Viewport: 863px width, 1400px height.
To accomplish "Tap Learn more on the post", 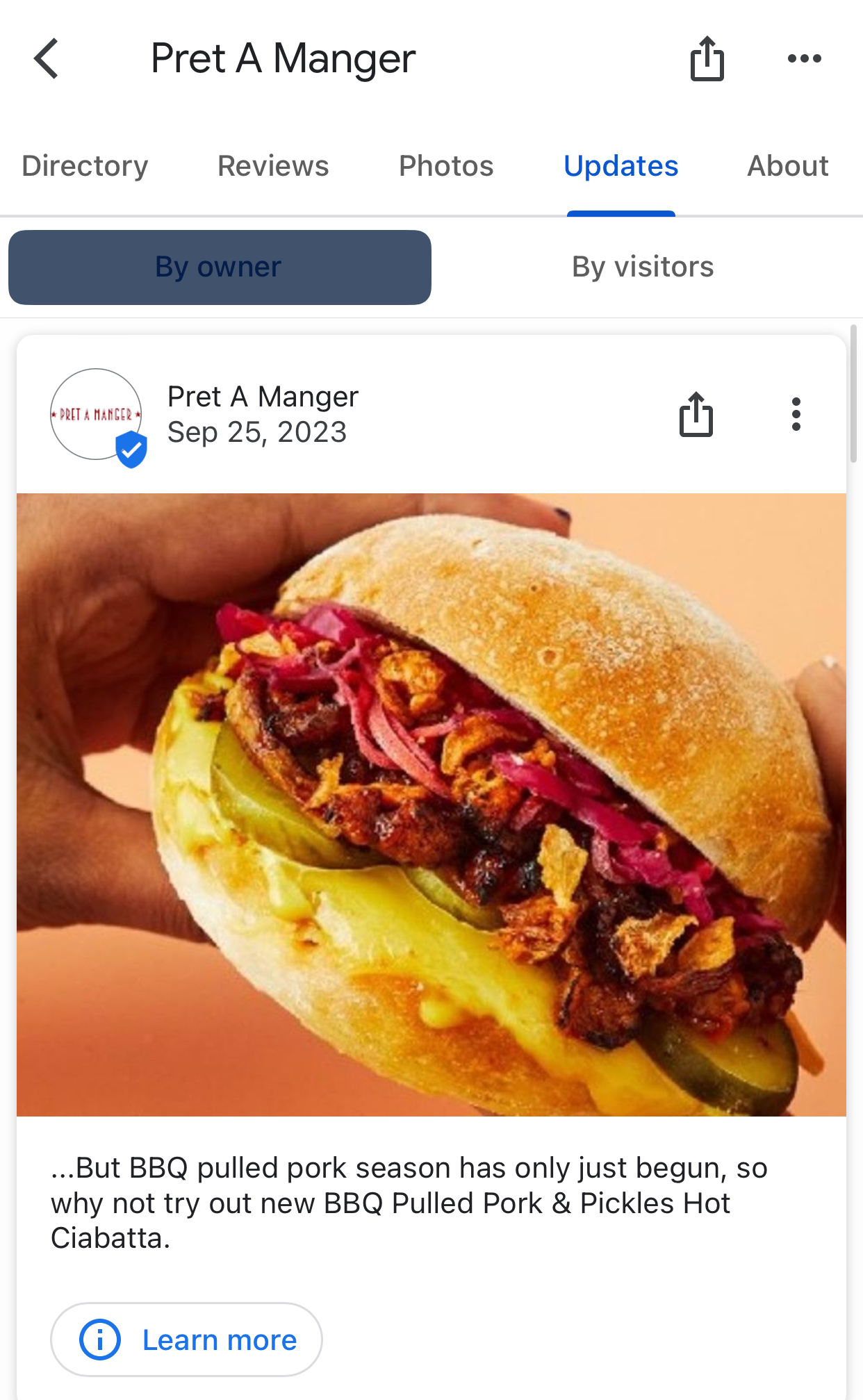I will click(x=186, y=1339).
